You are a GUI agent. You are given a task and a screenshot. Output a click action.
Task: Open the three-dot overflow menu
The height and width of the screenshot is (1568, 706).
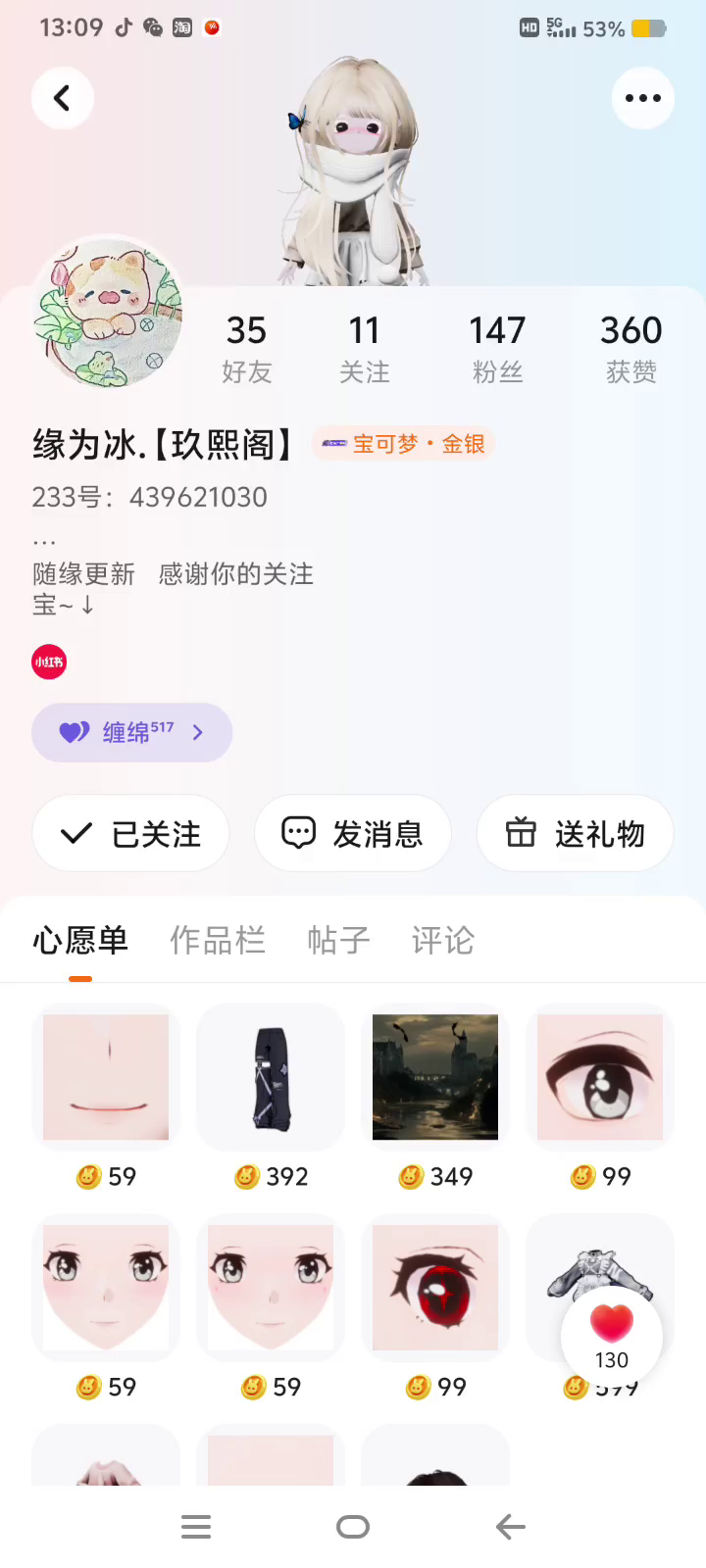click(x=642, y=98)
